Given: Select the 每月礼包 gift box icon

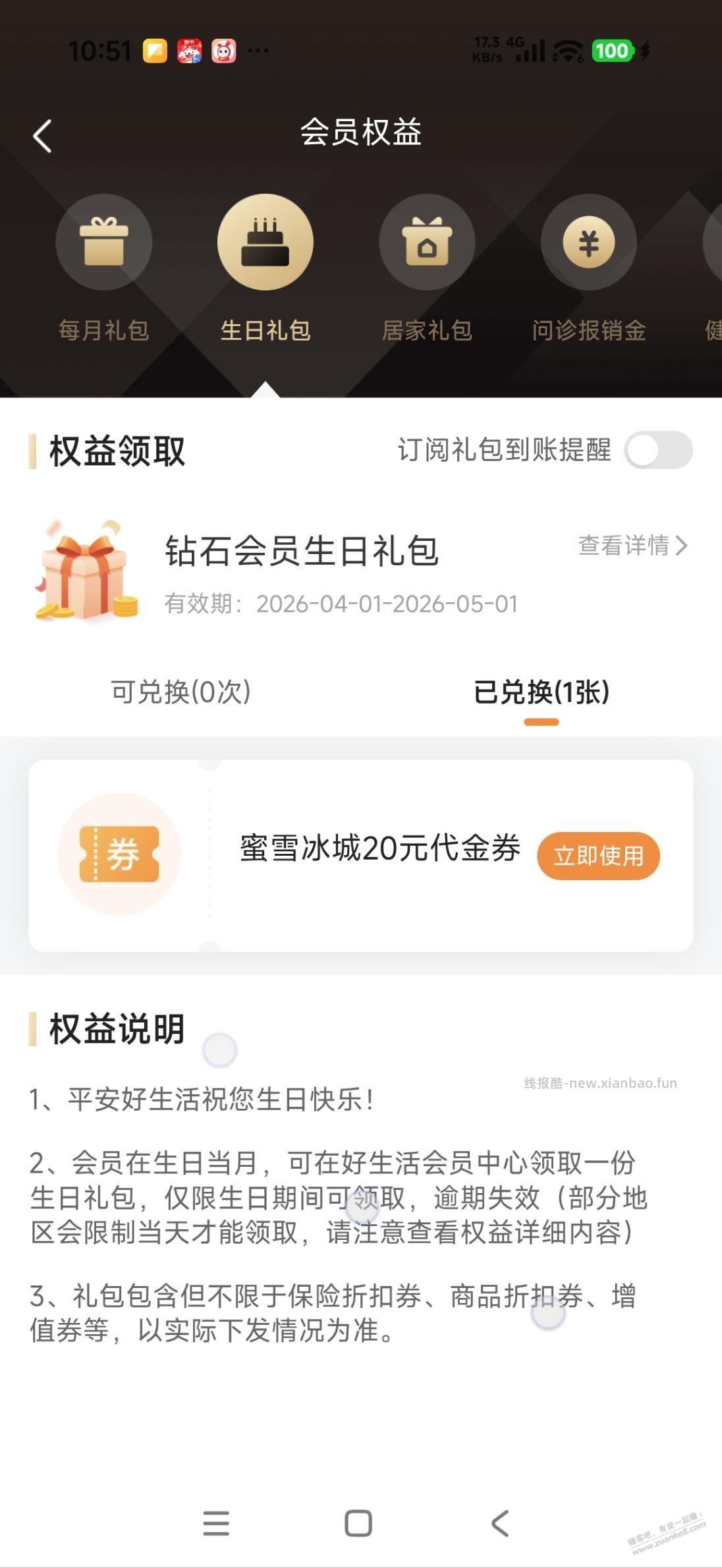Looking at the screenshot, I should point(104,242).
